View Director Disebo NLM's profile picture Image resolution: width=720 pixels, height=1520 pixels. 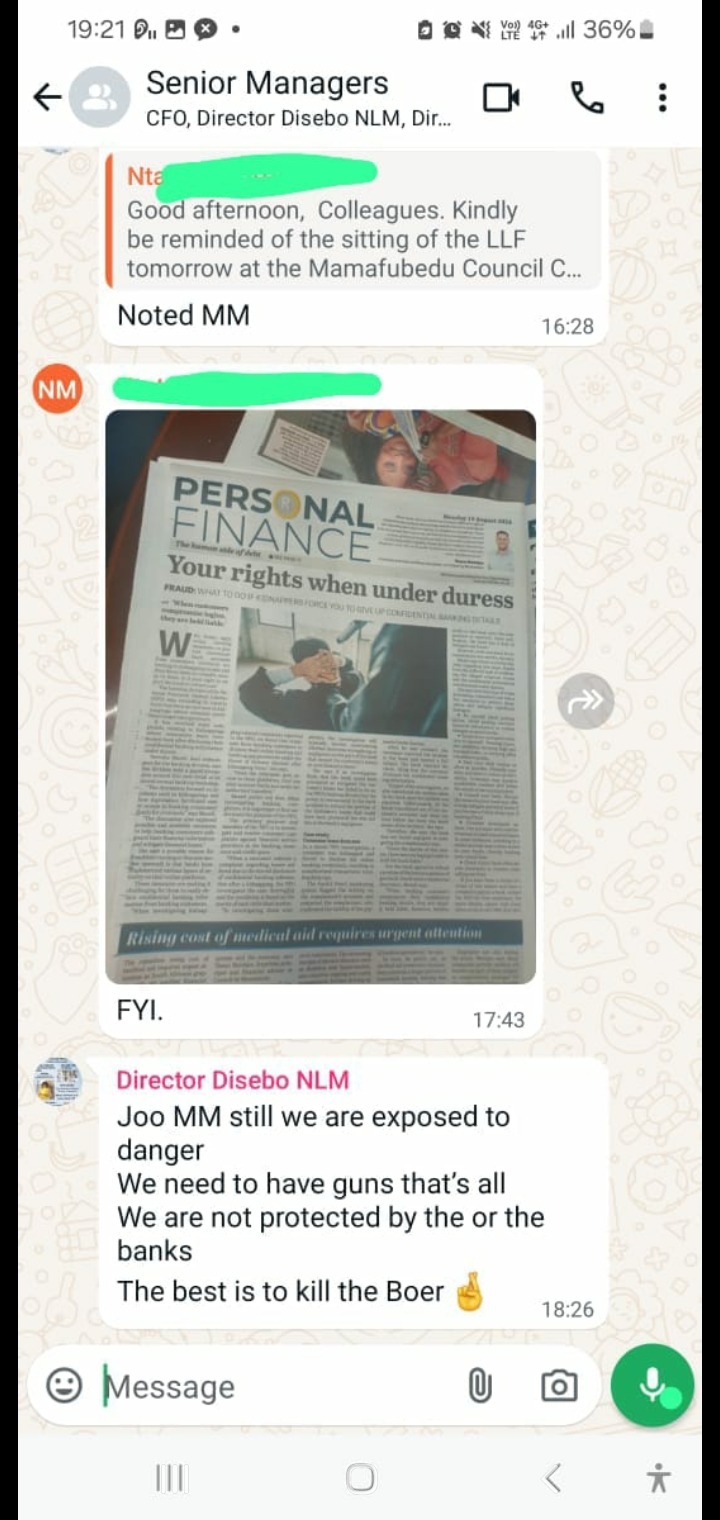(x=58, y=1081)
